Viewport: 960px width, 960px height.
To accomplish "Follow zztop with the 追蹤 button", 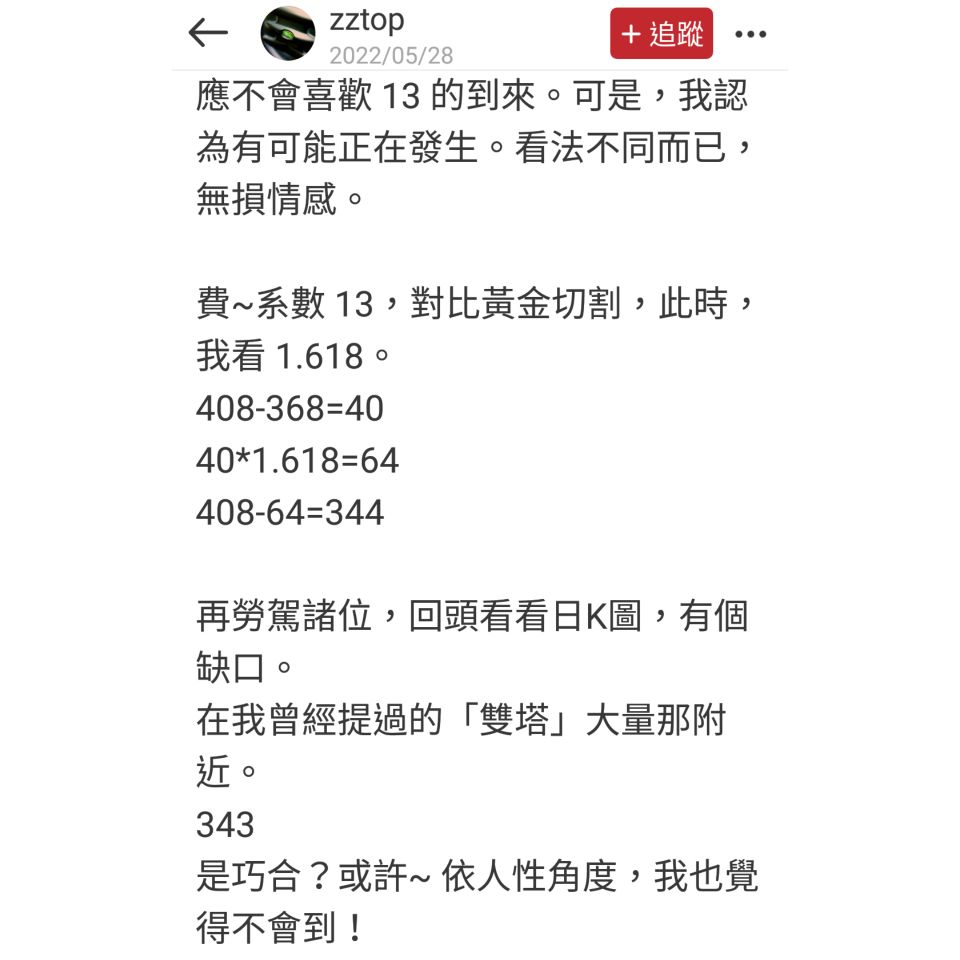I will 661,34.
